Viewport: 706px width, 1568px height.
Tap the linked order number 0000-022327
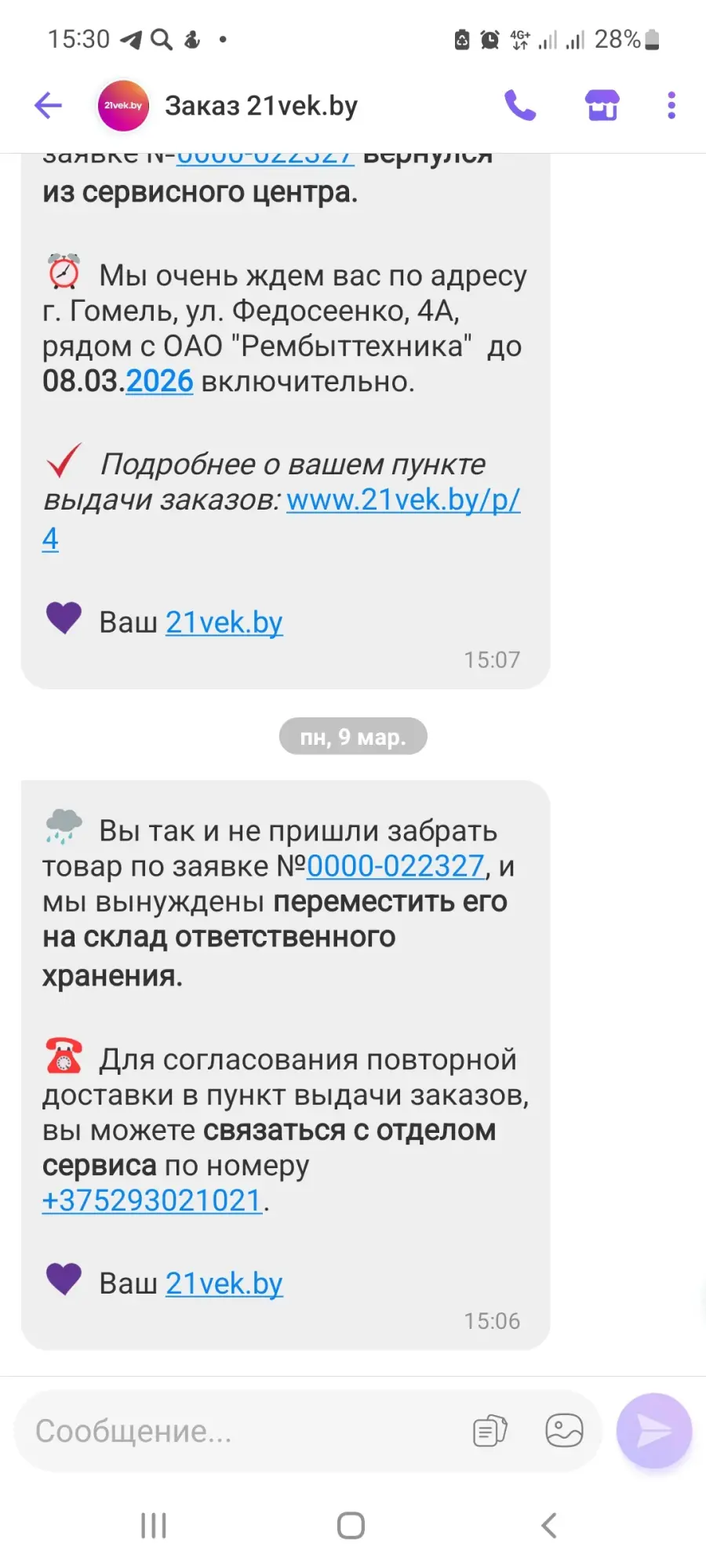(x=395, y=866)
